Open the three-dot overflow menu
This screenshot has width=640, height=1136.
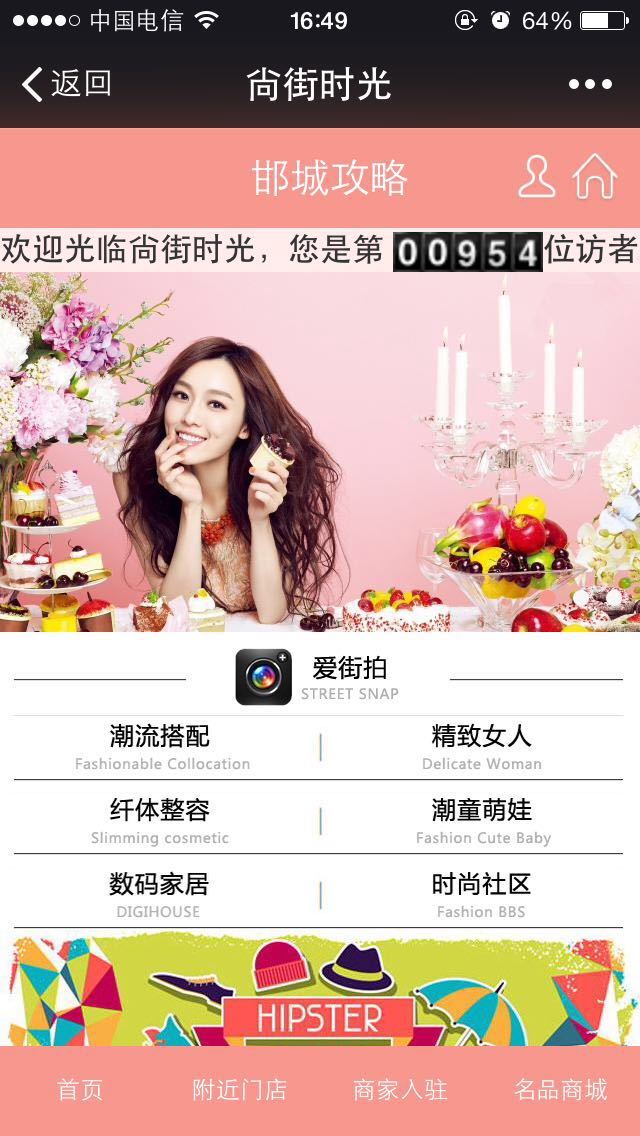(590, 85)
